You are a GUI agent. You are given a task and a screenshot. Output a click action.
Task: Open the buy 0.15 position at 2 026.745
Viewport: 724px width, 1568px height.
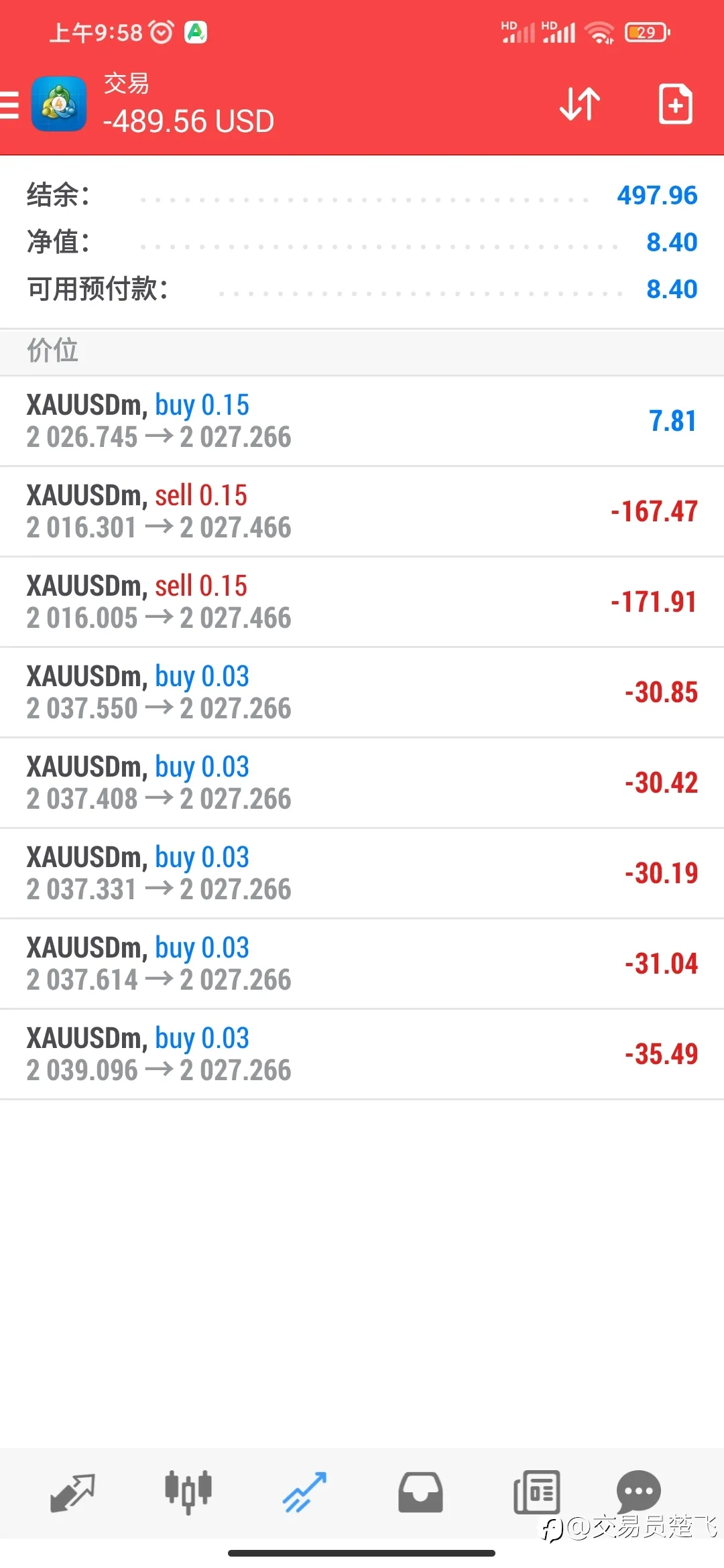pyautogui.click(x=362, y=421)
